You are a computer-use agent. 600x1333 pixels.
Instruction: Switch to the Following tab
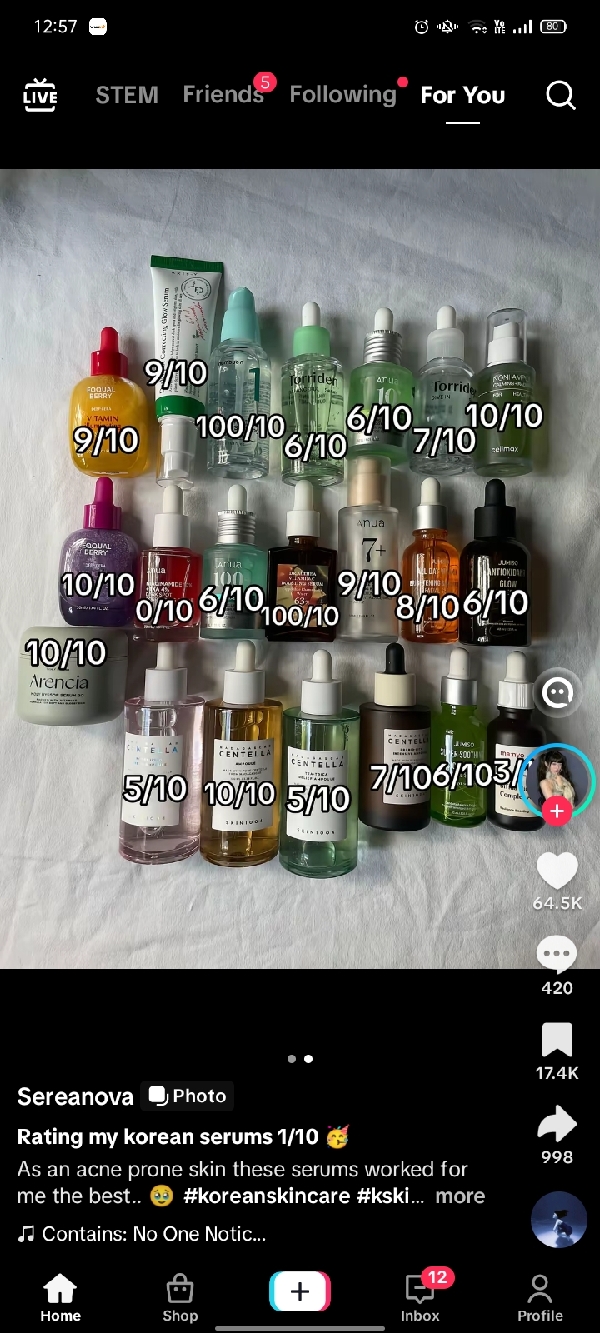click(x=343, y=95)
